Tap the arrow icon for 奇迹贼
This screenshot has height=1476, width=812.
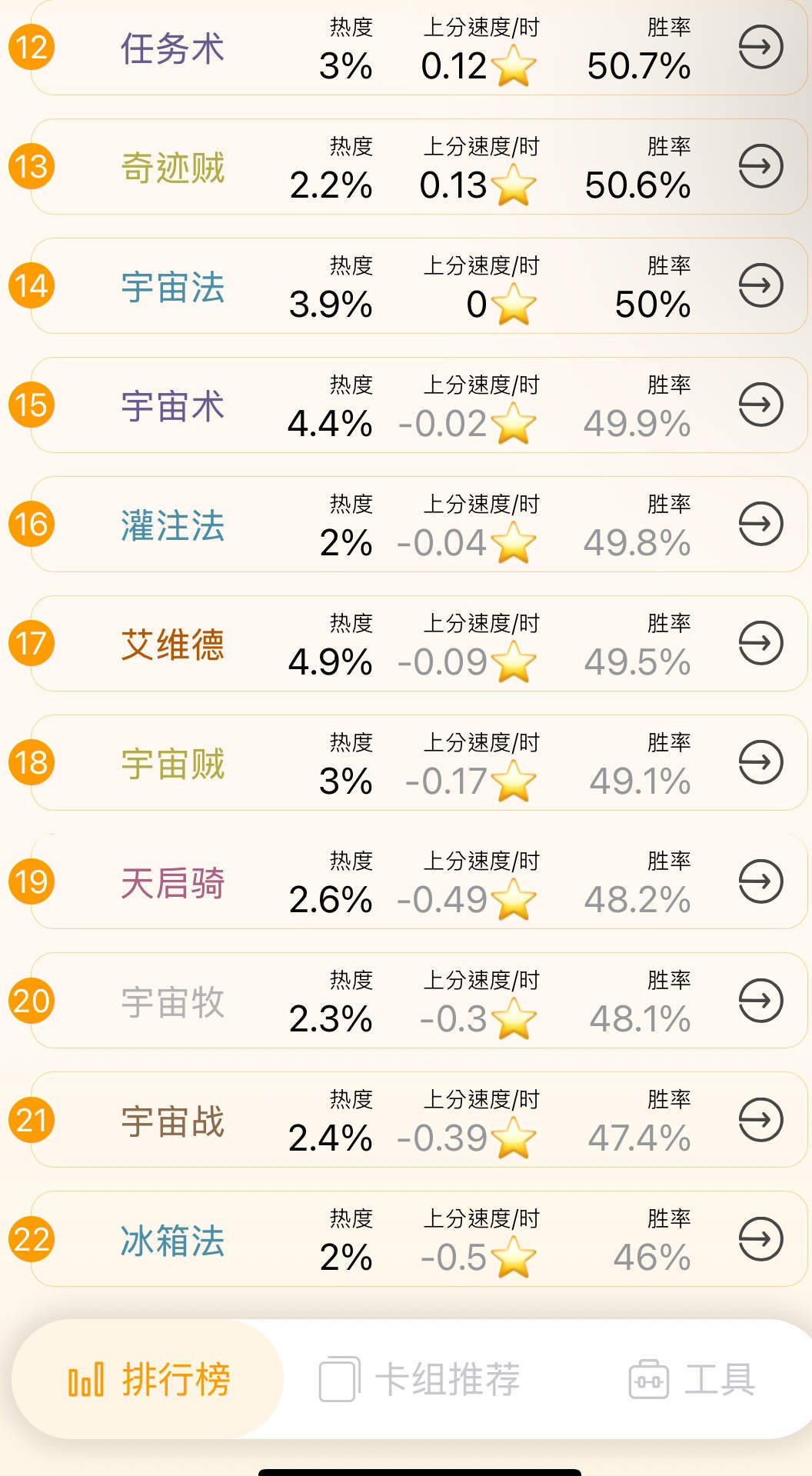[x=760, y=166]
